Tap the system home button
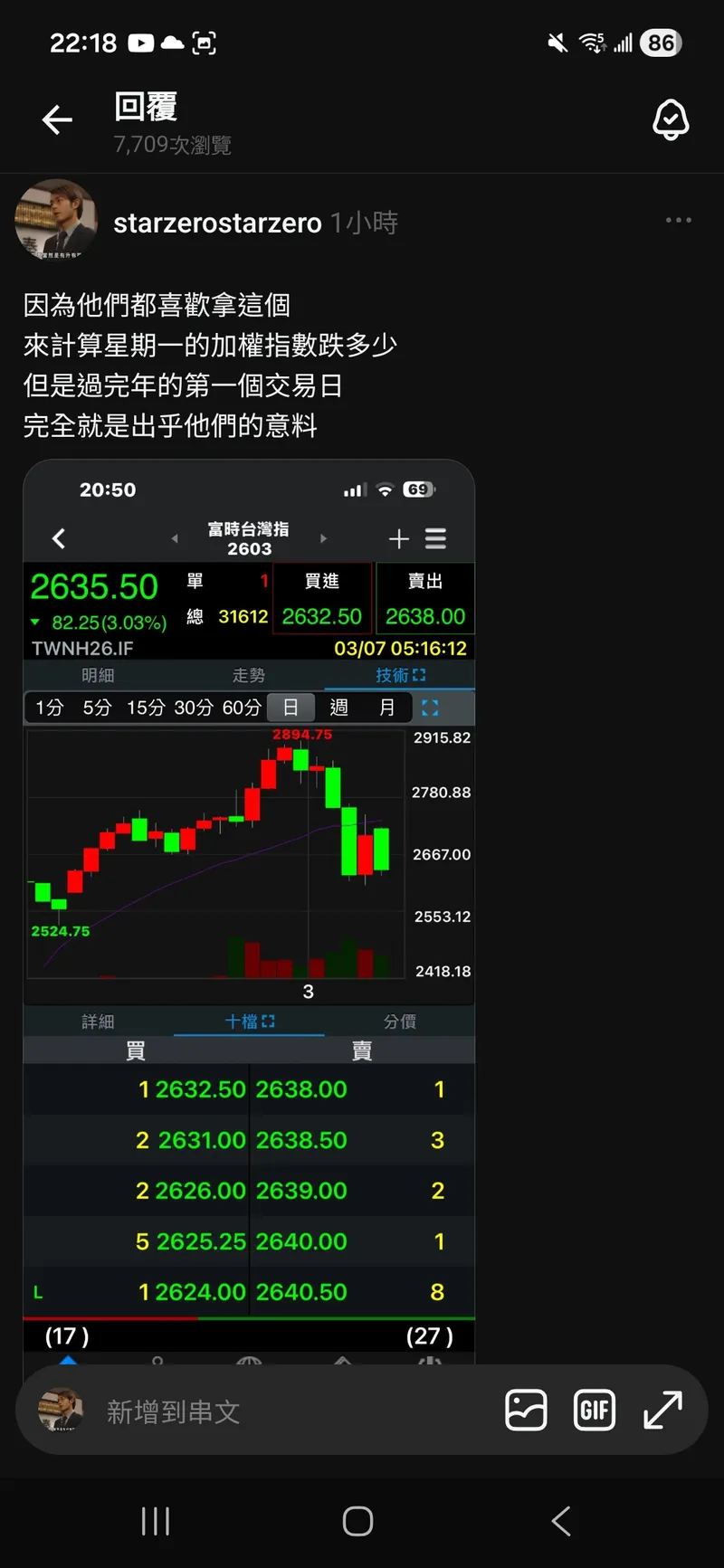The height and width of the screenshot is (1568, 724). click(x=357, y=1521)
